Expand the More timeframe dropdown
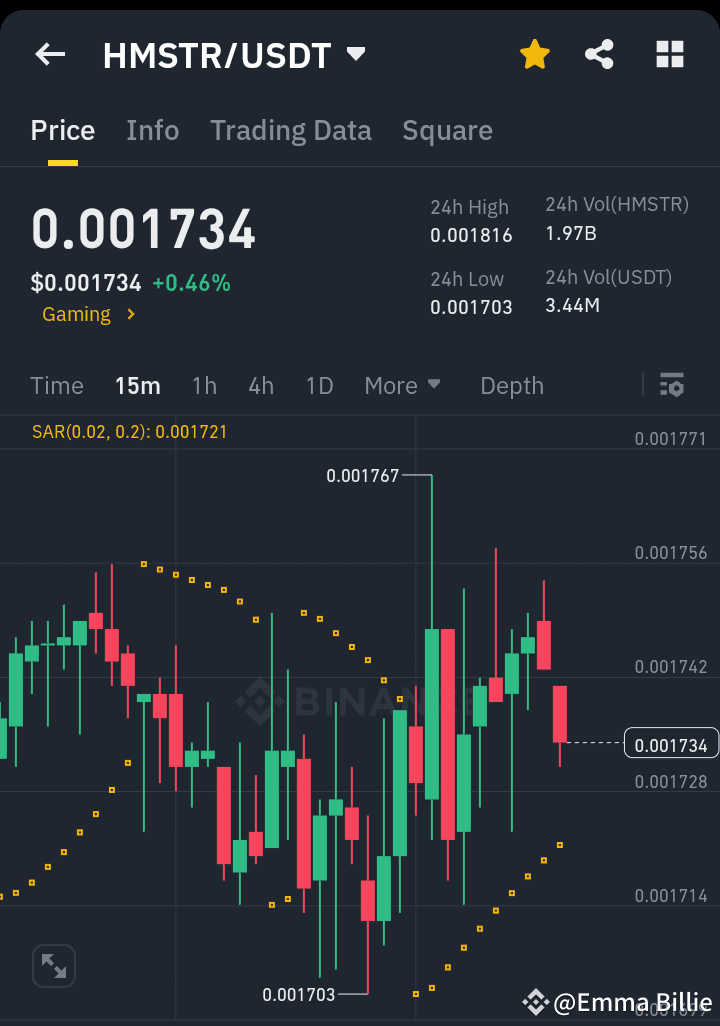The width and height of the screenshot is (720, 1026). (x=402, y=385)
